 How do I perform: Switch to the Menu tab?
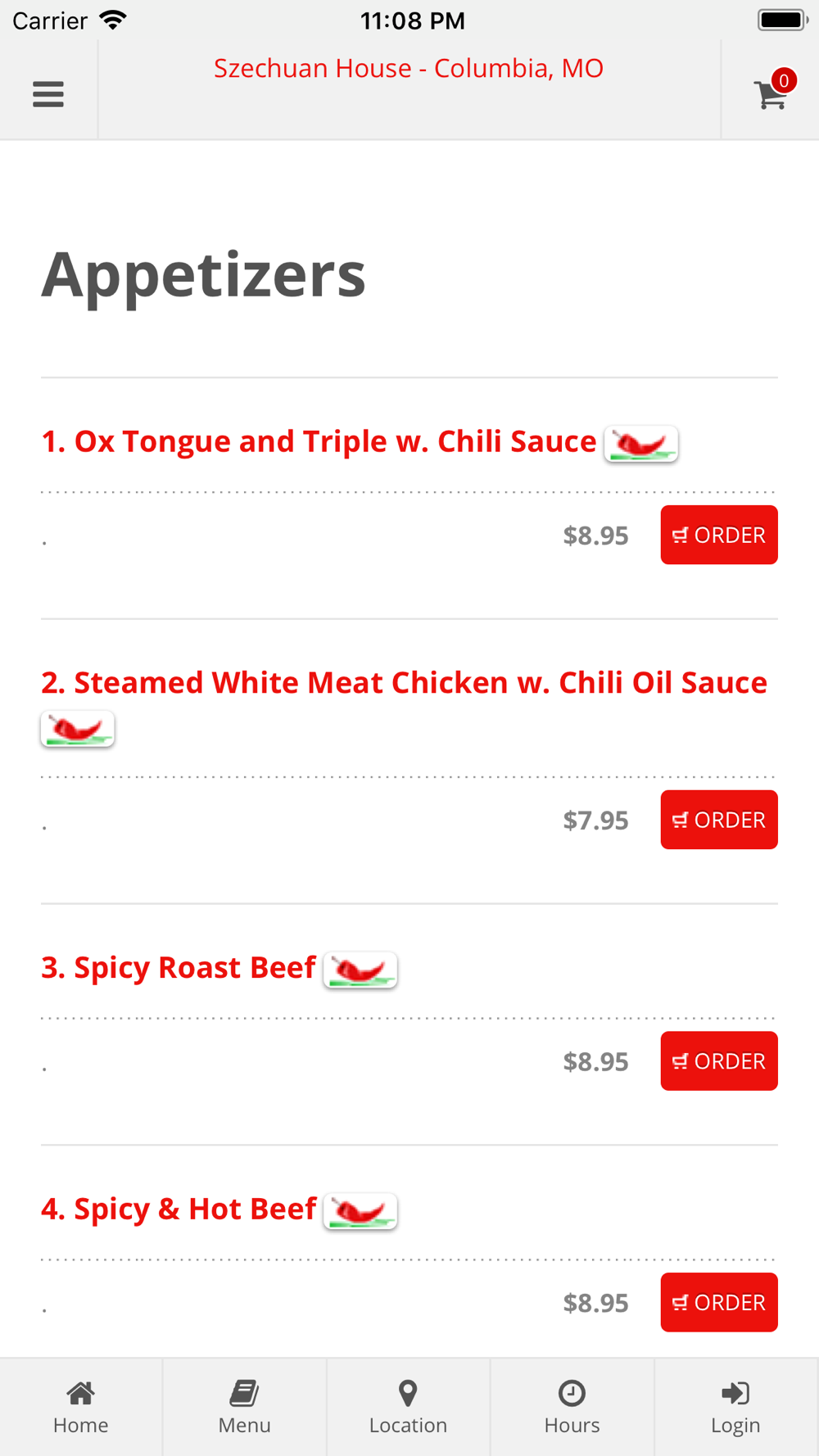[245, 1408]
